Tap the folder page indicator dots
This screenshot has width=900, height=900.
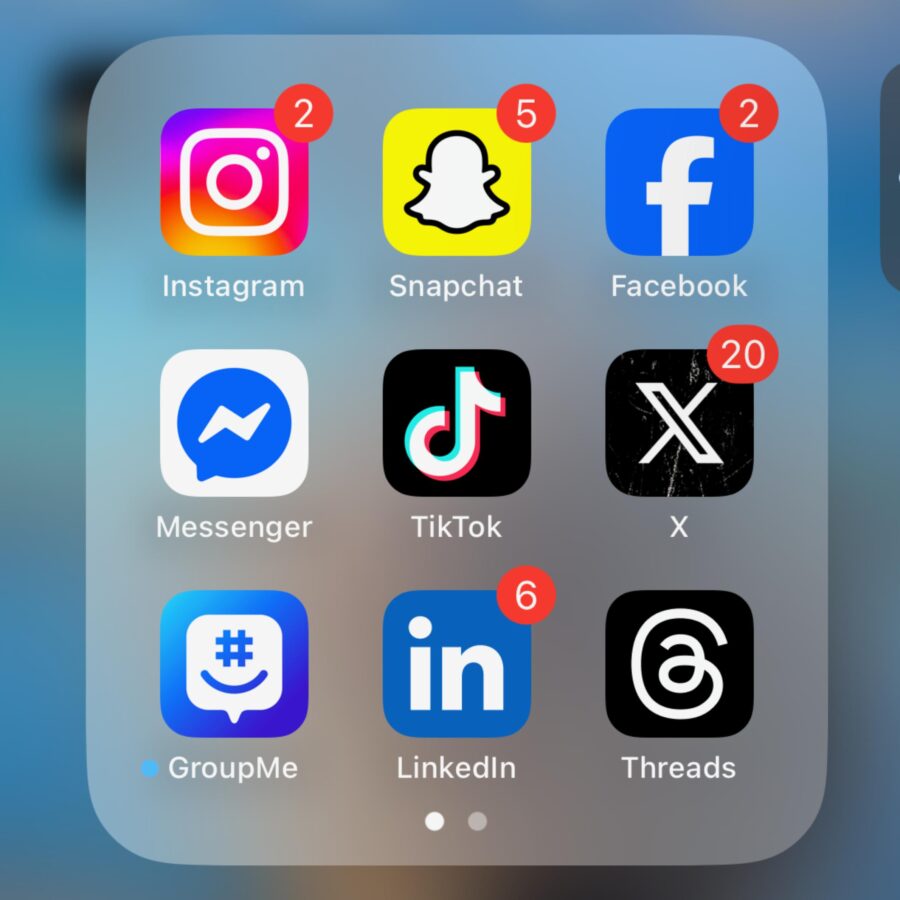(x=456, y=821)
